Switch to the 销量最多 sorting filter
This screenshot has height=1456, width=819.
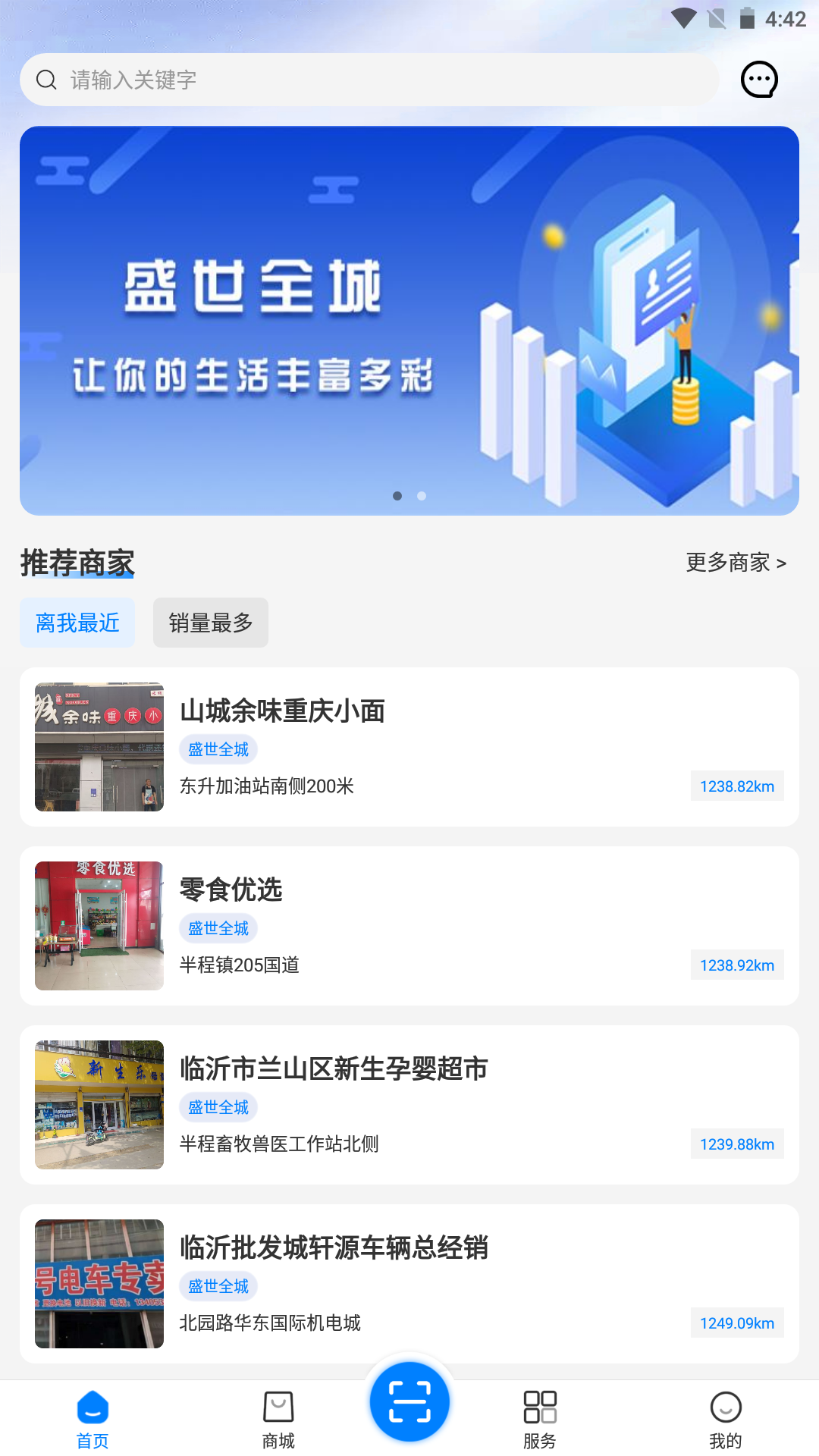point(210,622)
